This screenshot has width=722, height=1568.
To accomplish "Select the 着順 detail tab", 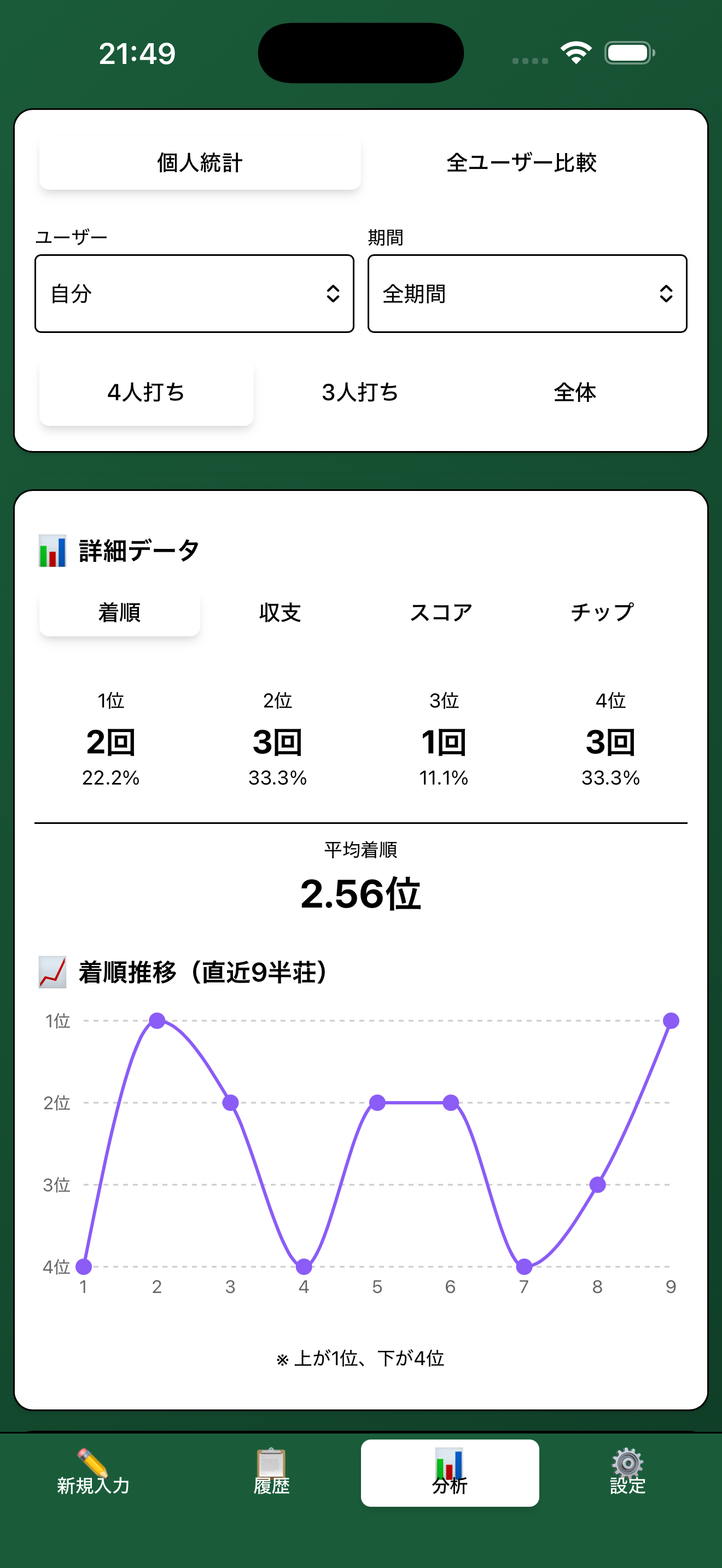I will (119, 612).
